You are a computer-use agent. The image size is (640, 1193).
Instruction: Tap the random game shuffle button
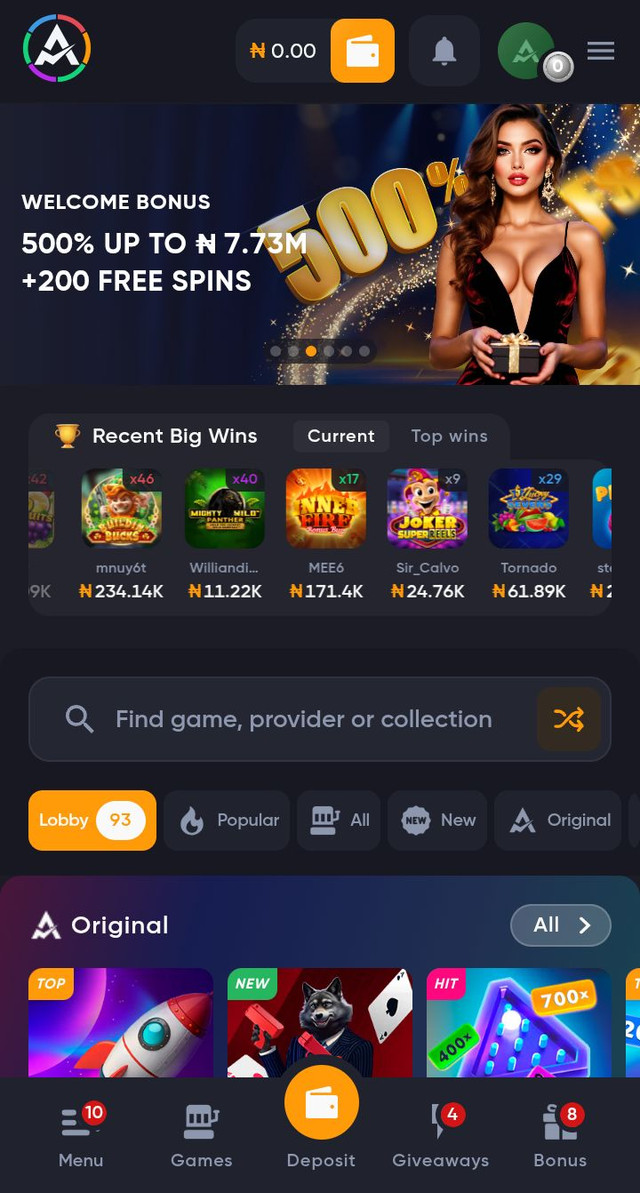568,719
